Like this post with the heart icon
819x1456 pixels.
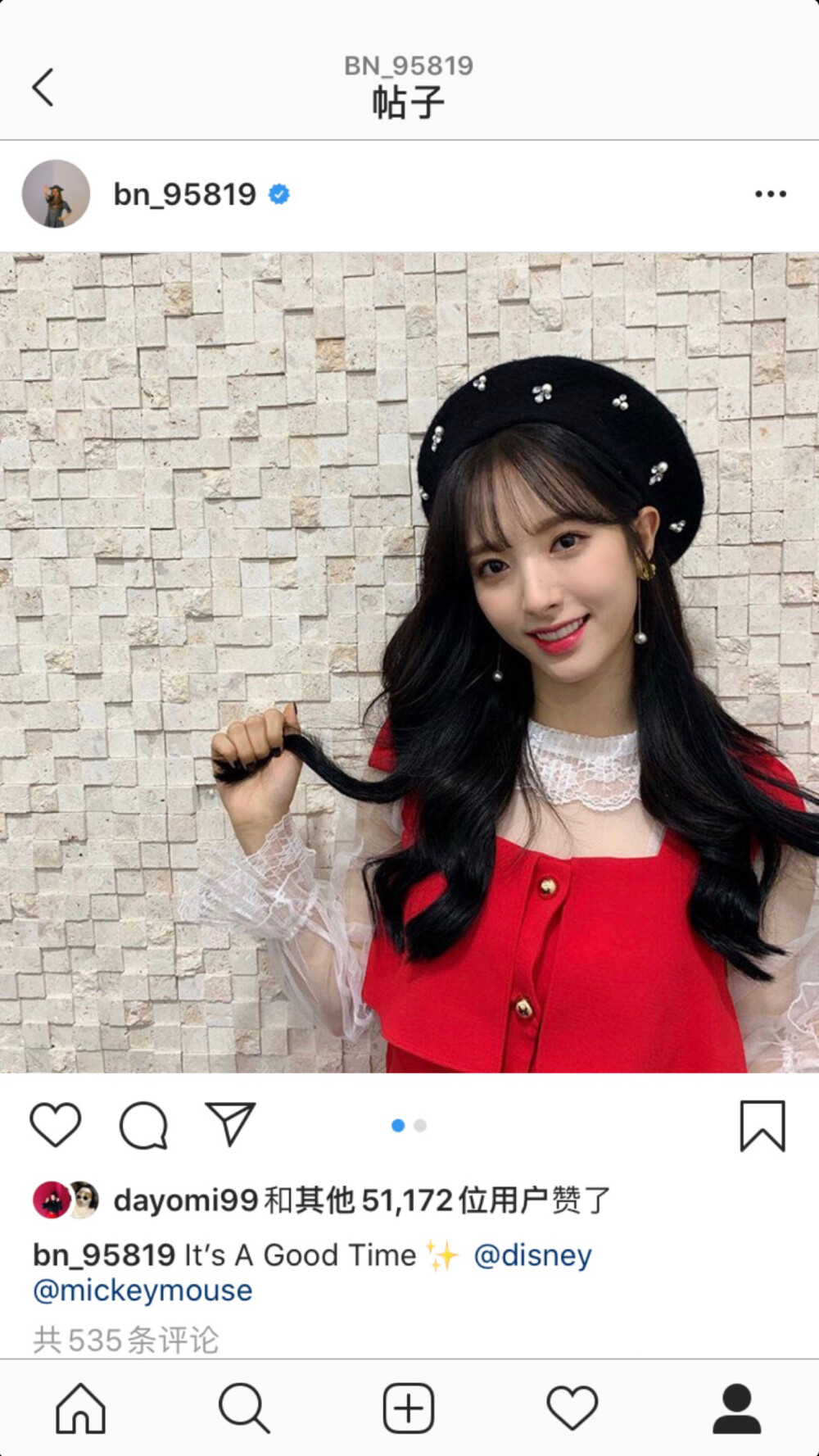click(56, 1125)
